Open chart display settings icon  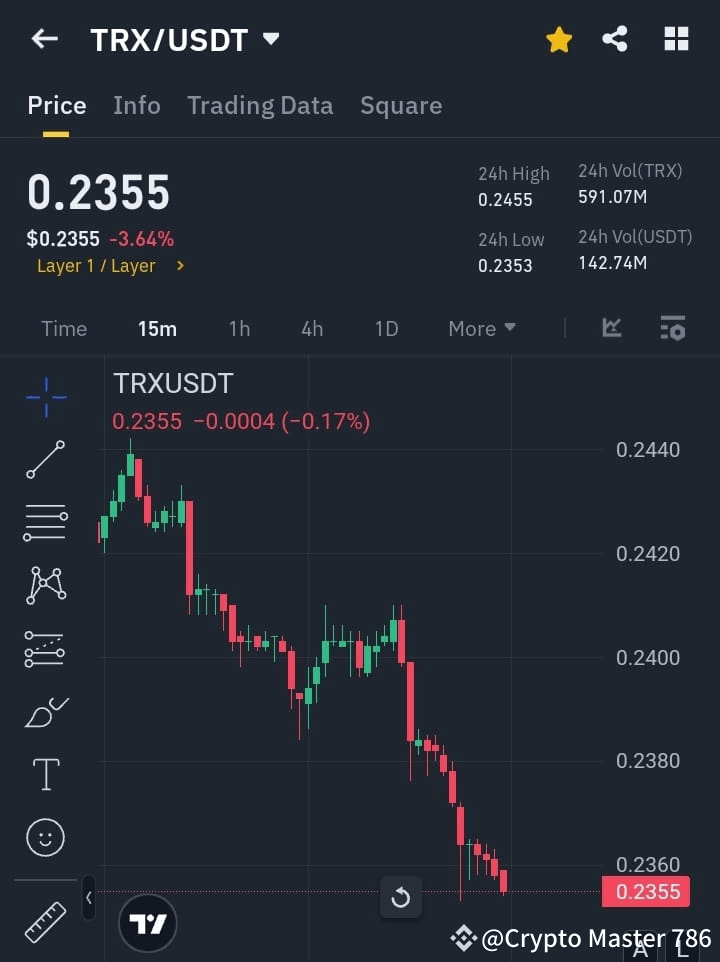(672, 328)
